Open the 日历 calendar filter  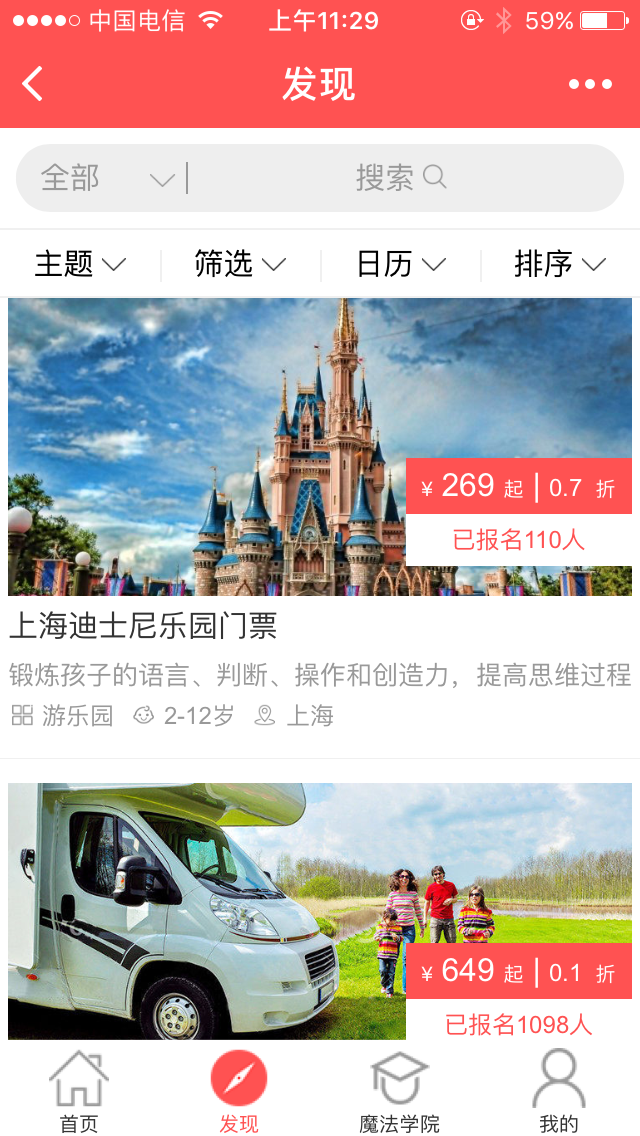pos(400,264)
